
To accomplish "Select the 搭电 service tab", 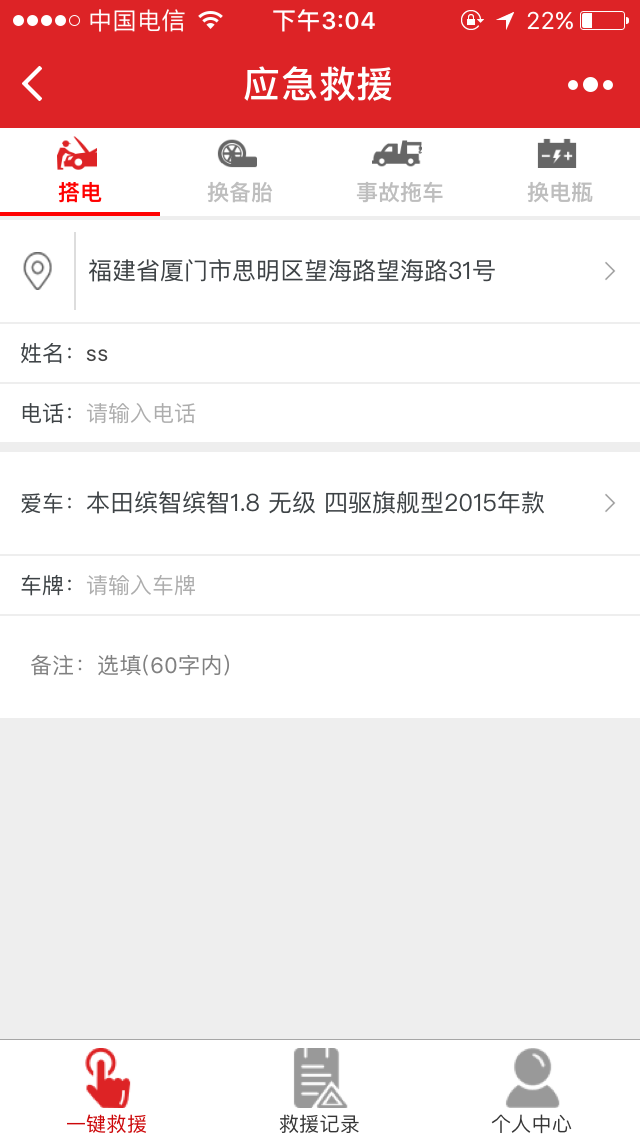I will coord(80,172).
